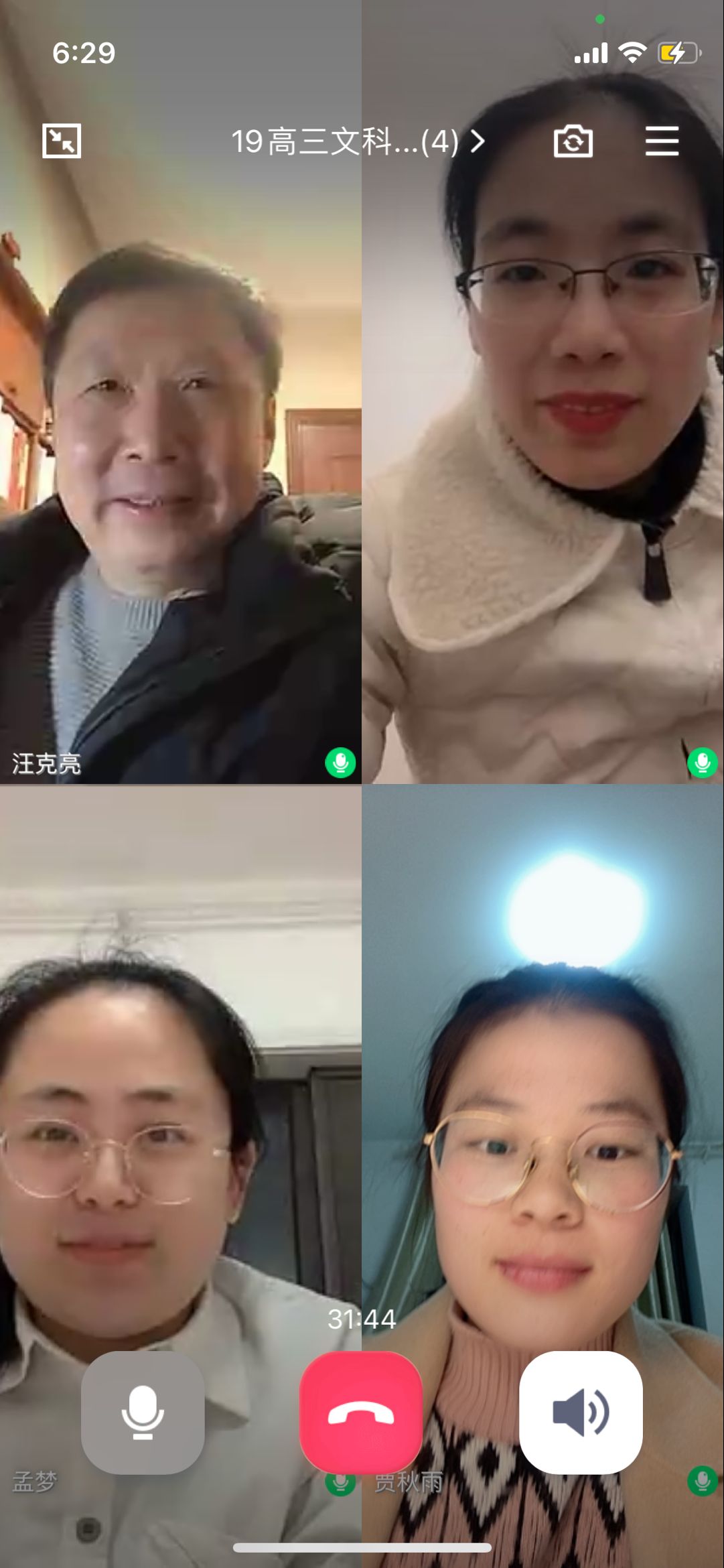Viewport: 724px width, 1568px height.
Task: Open the call options menu
Action: (662, 141)
